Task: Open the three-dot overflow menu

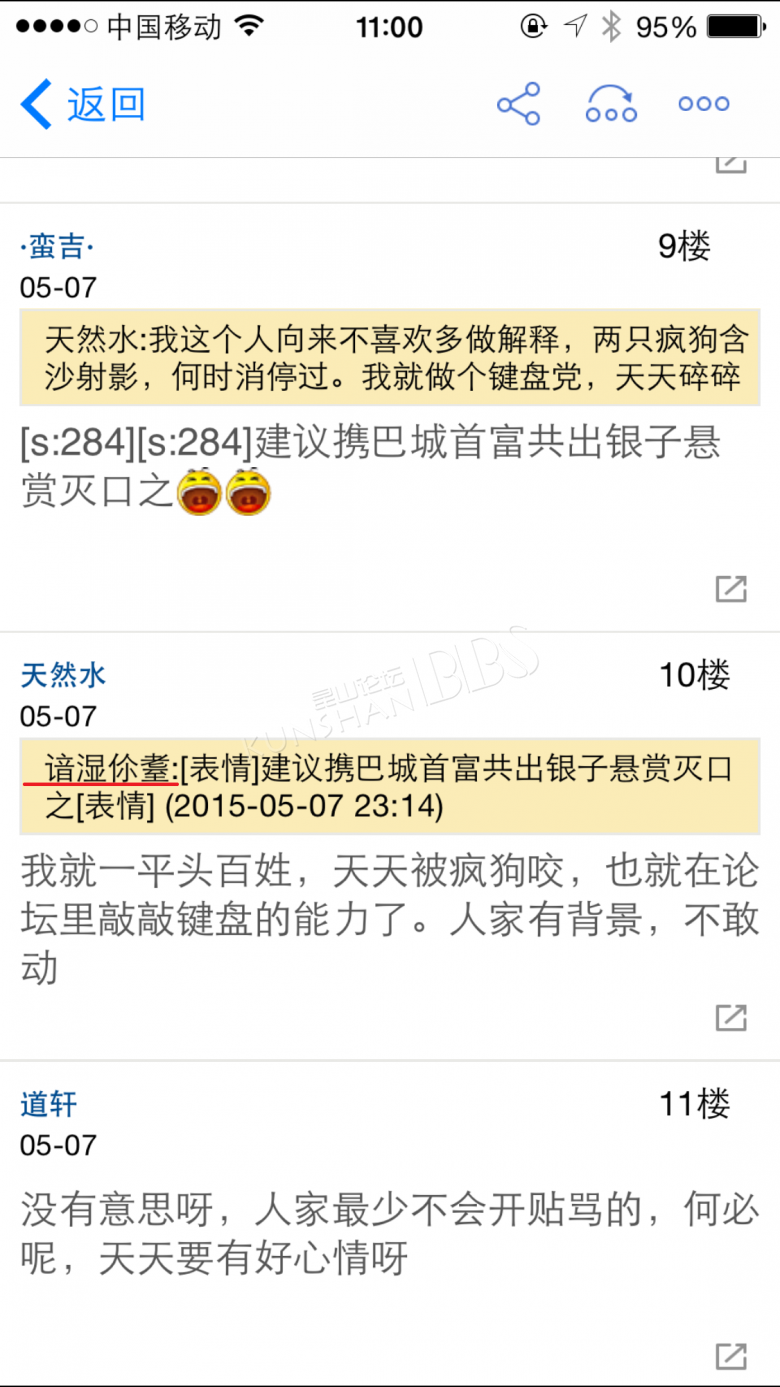Action: click(x=703, y=104)
